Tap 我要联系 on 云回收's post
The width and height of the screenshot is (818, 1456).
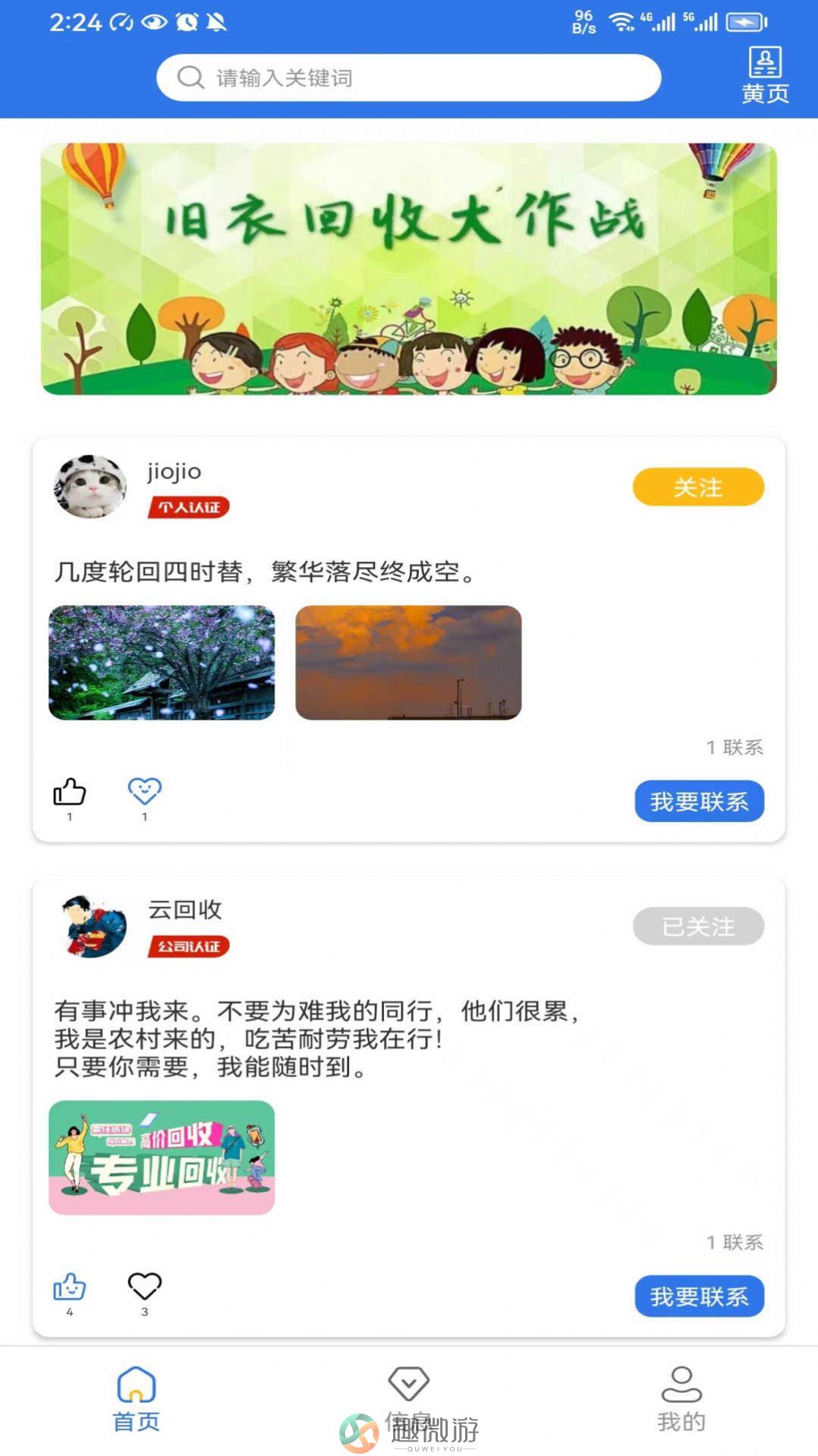[x=698, y=1296]
